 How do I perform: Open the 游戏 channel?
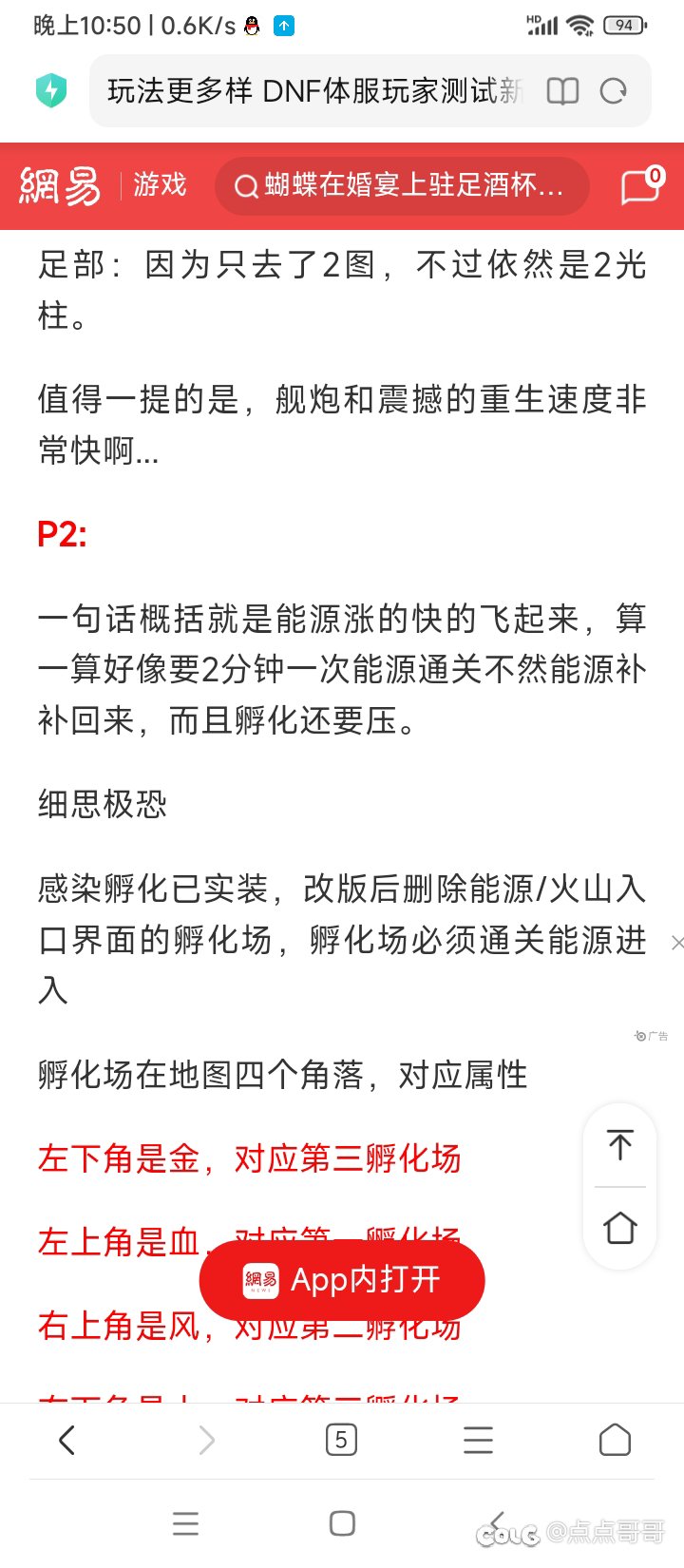pyautogui.click(x=160, y=184)
